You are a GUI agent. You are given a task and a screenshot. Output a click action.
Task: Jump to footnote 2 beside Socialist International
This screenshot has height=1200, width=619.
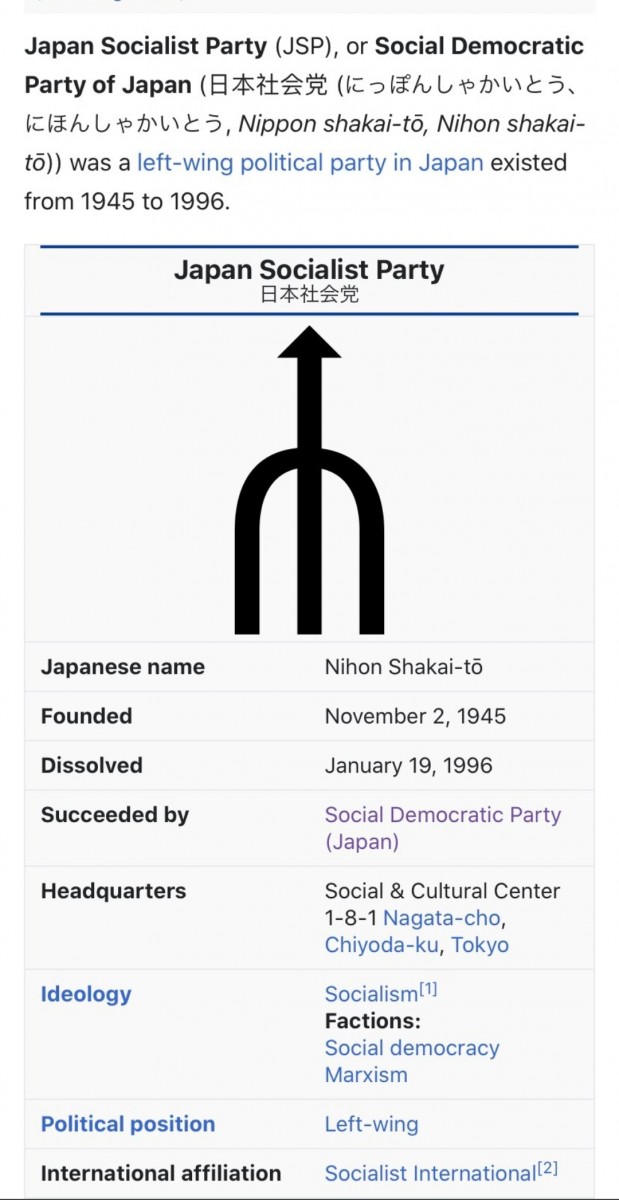tap(548, 1169)
